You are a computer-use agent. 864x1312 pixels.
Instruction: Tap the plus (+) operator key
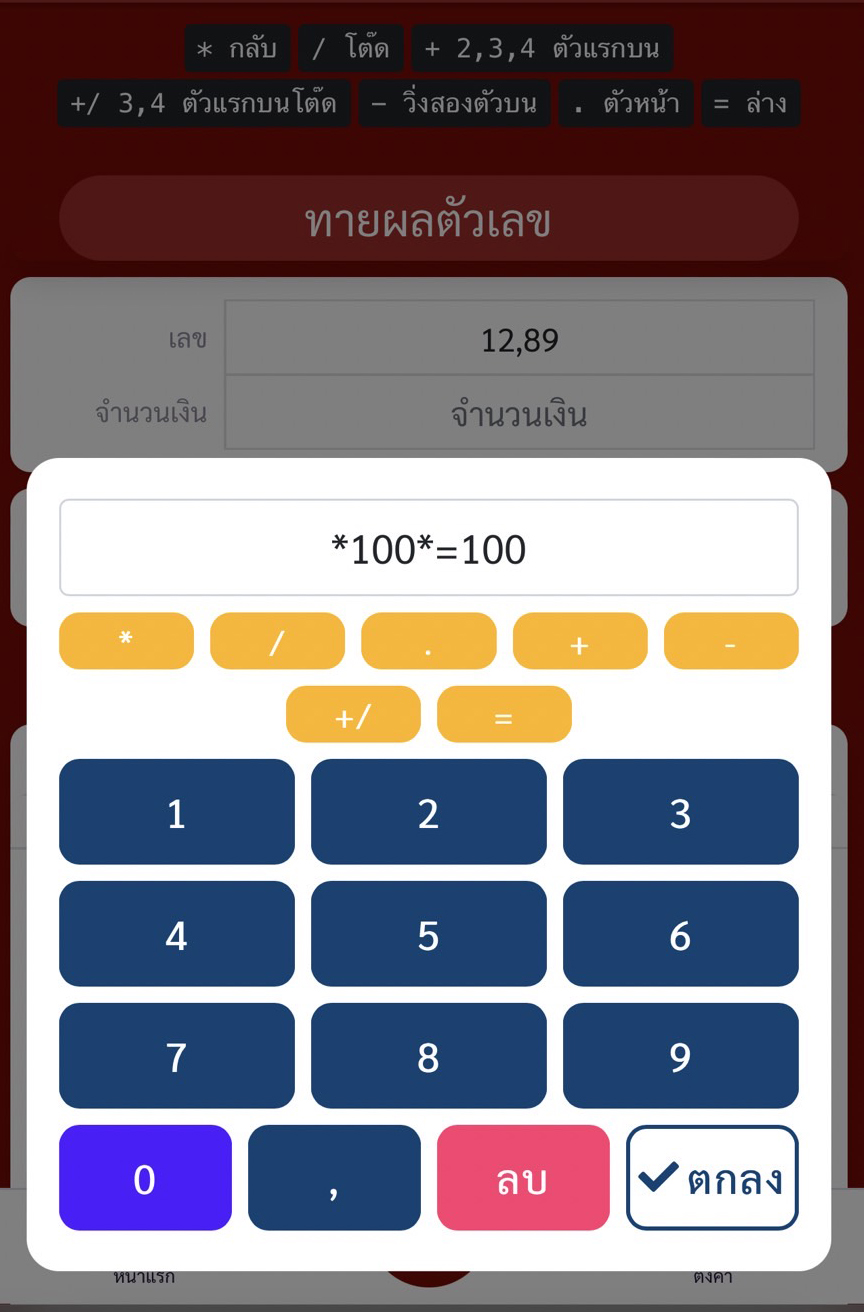tap(580, 641)
